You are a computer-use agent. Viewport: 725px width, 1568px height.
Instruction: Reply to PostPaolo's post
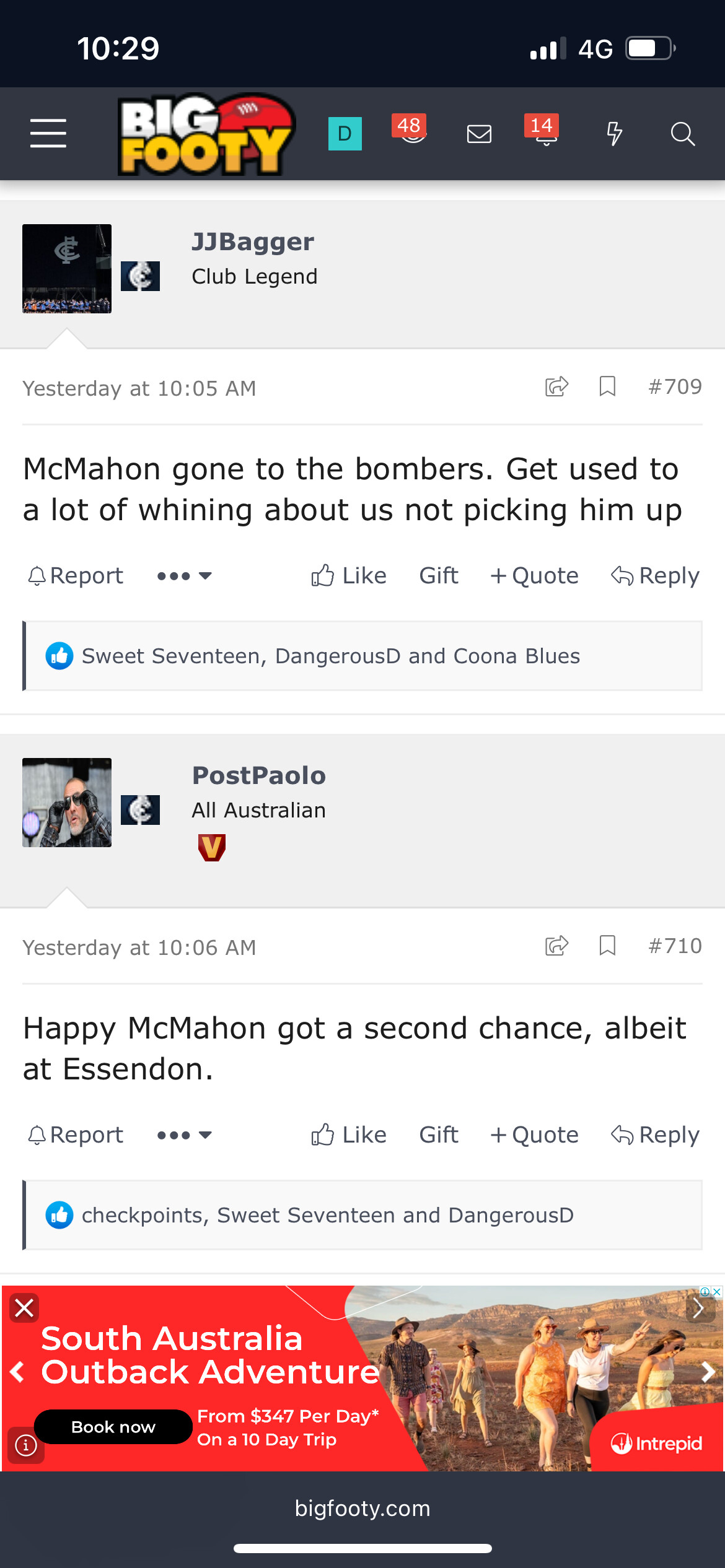[655, 1135]
